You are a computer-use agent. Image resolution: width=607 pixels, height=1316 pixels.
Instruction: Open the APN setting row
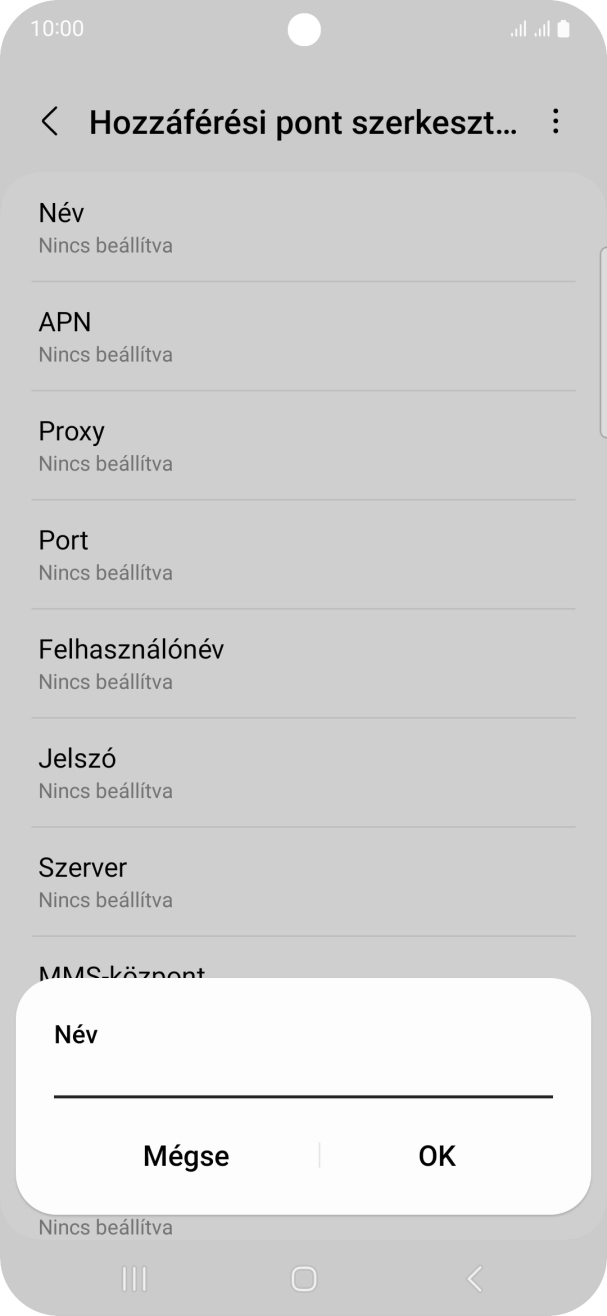(x=303, y=336)
